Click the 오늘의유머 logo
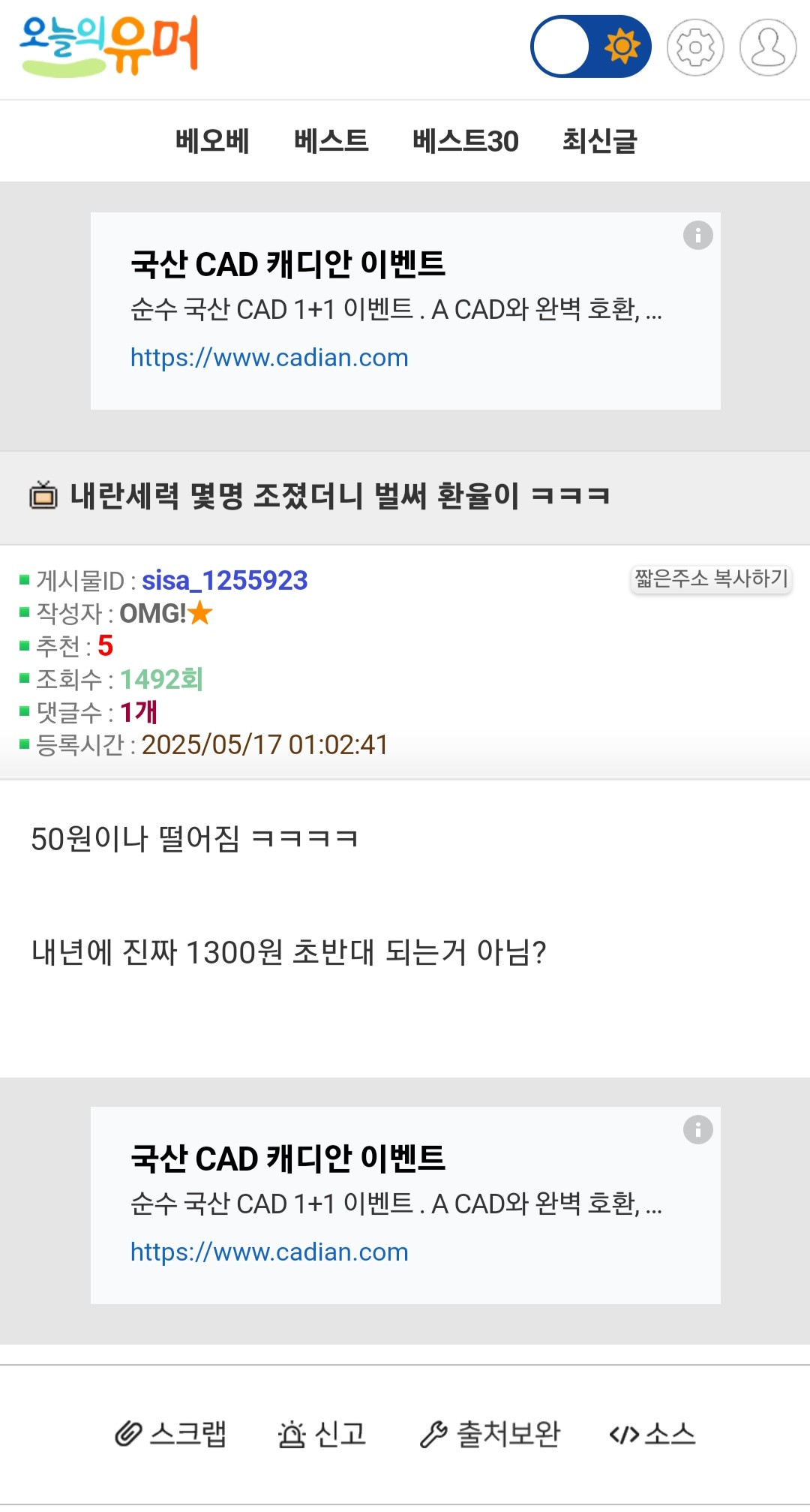Image resolution: width=810 pixels, height=1512 pixels. tap(109, 45)
